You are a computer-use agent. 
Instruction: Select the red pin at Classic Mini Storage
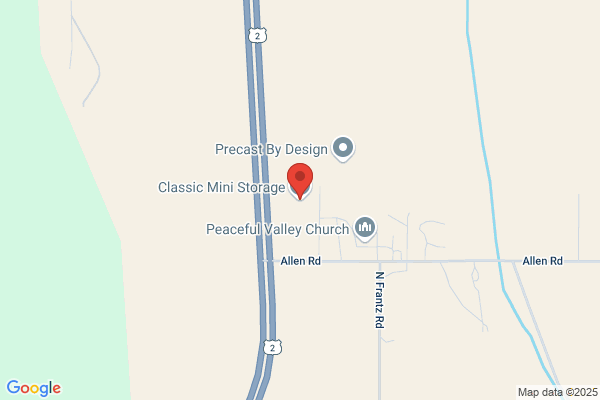point(300,181)
